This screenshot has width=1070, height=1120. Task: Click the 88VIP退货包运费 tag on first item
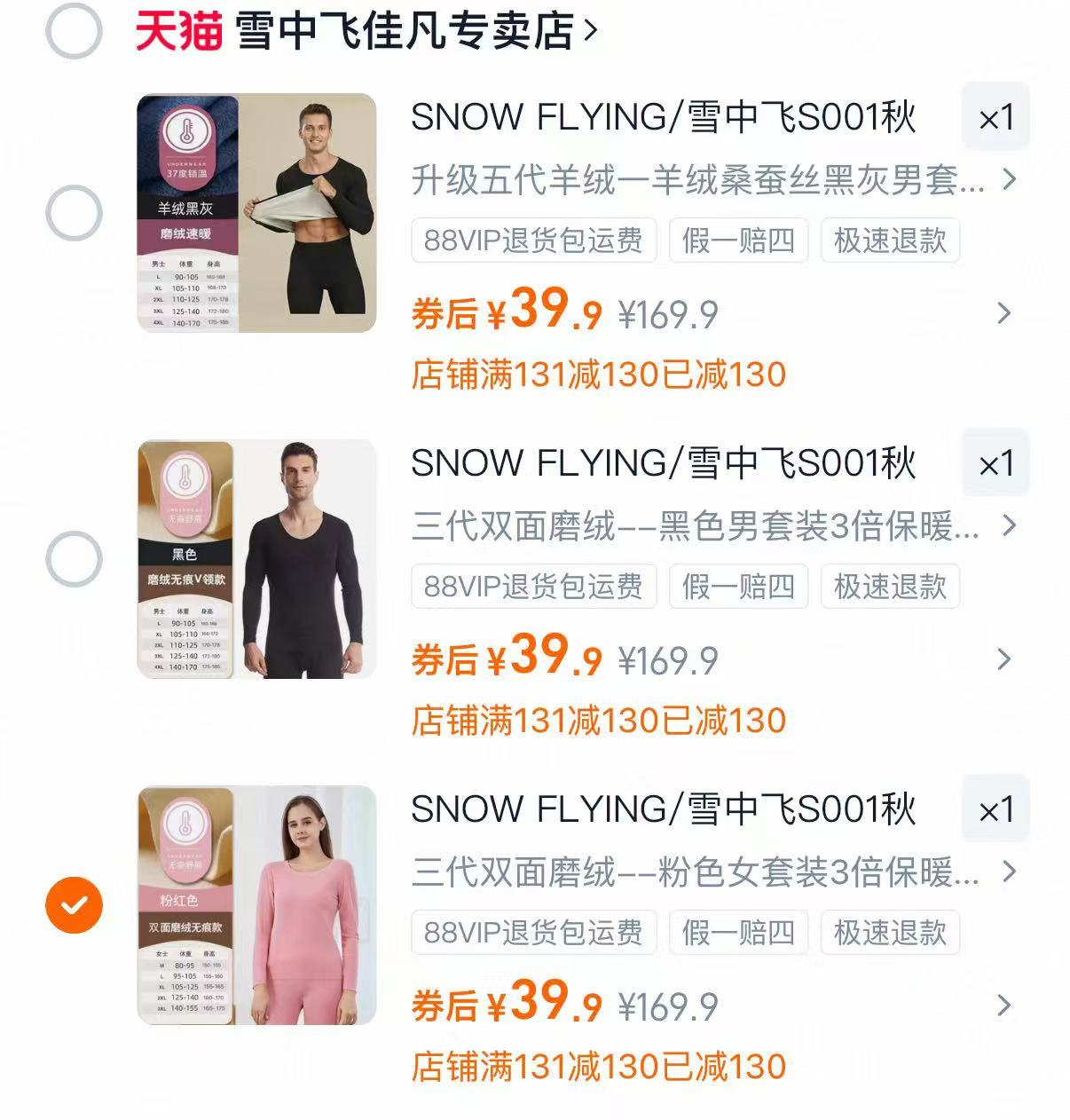point(532,241)
